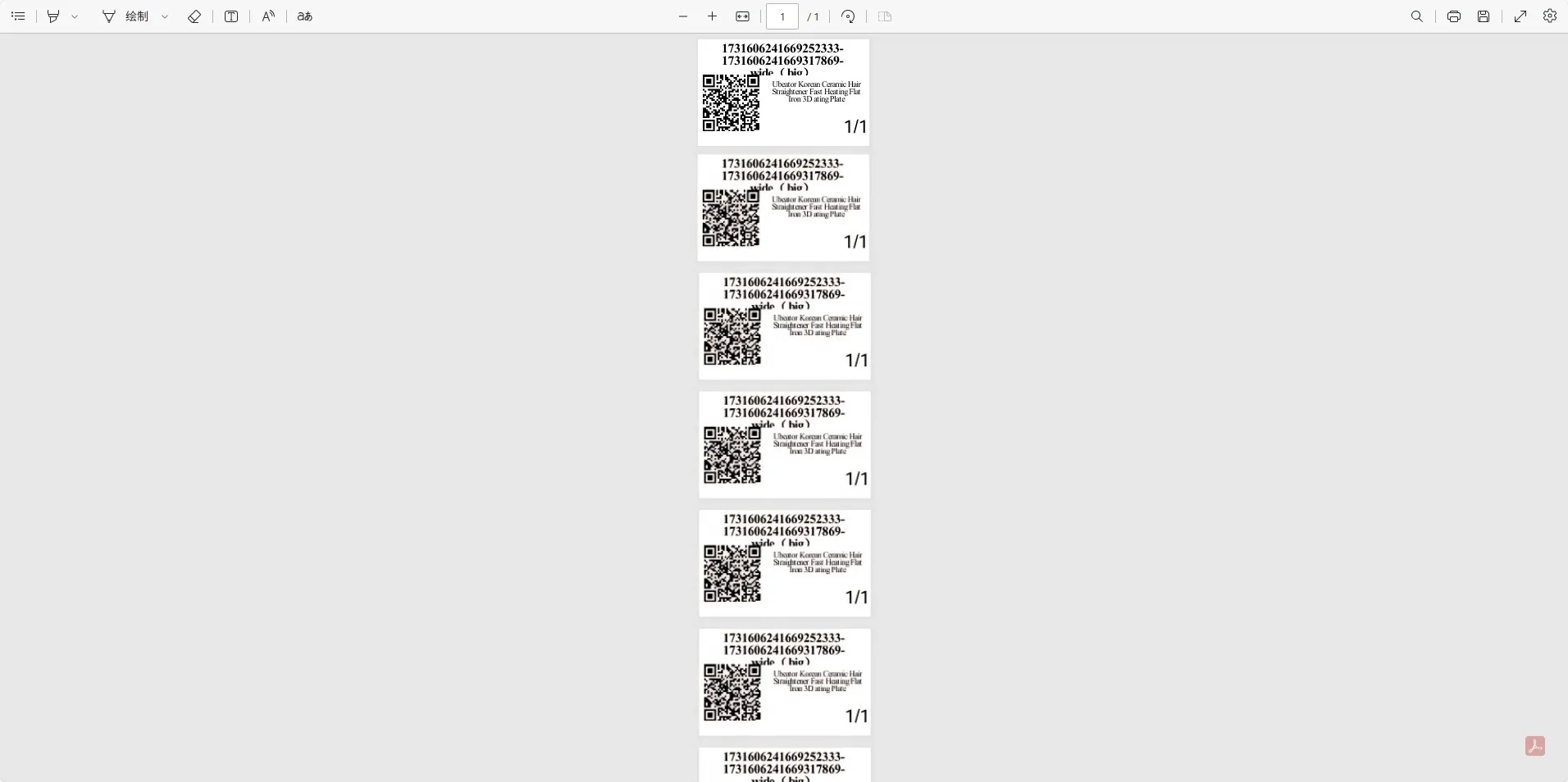The height and width of the screenshot is (782, 1568).
Task: Fit page to width
Action: pyautogui.click(x=742, y=16)
